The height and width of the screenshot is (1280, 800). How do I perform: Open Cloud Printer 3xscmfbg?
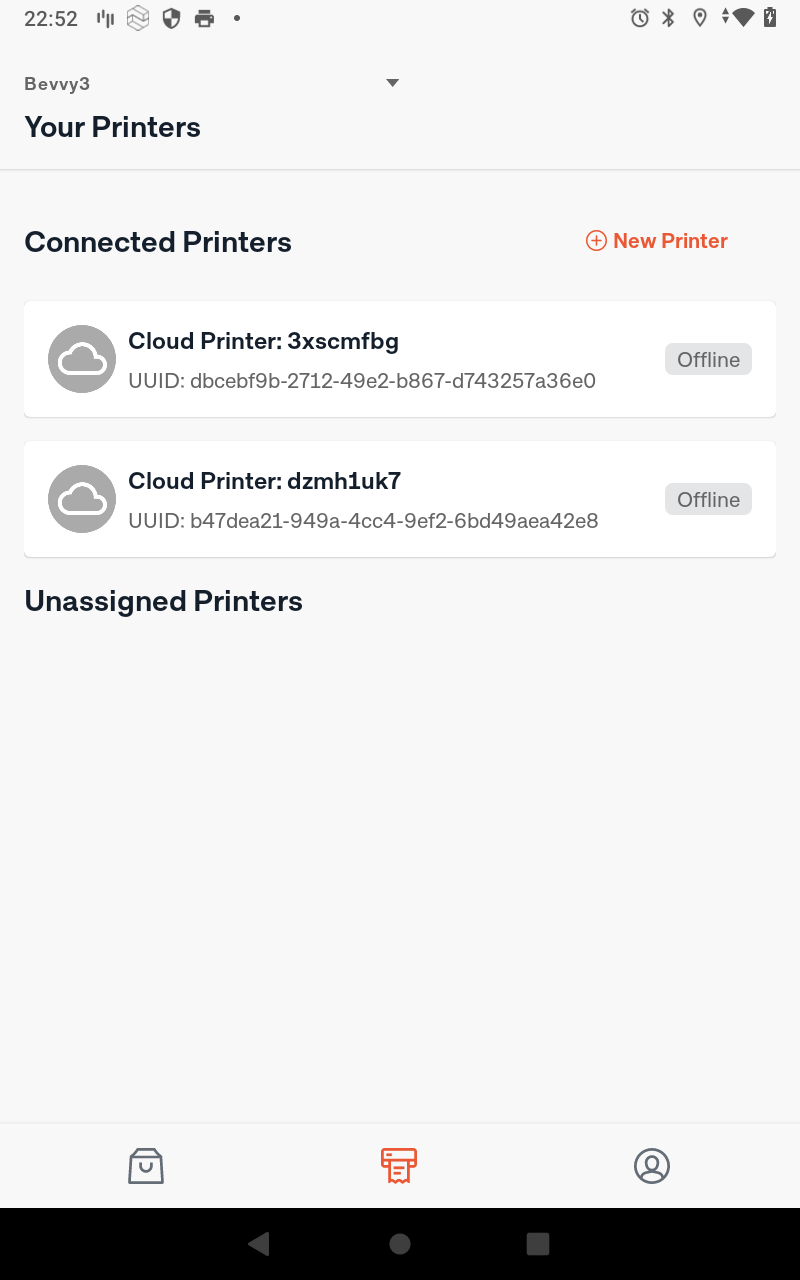(400, 359)
